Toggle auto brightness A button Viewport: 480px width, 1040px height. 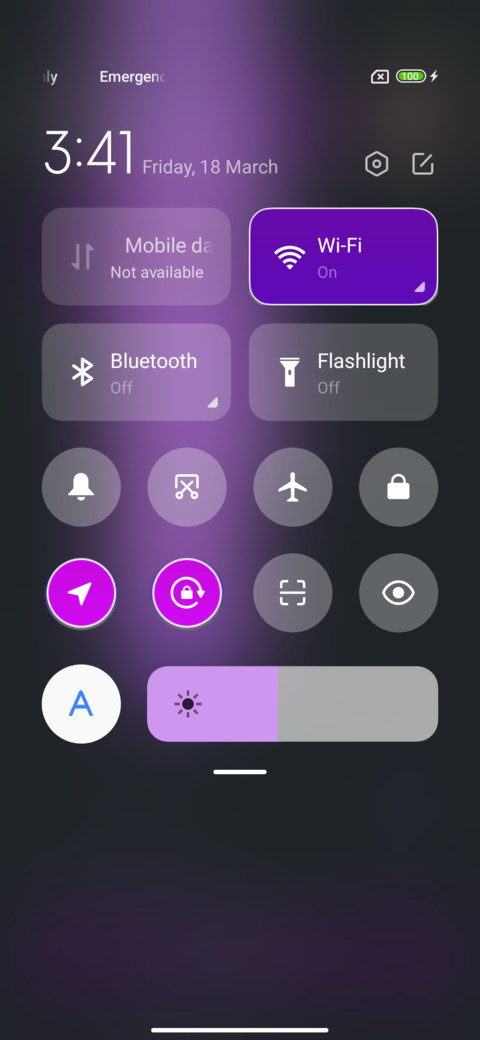(81, 704)
